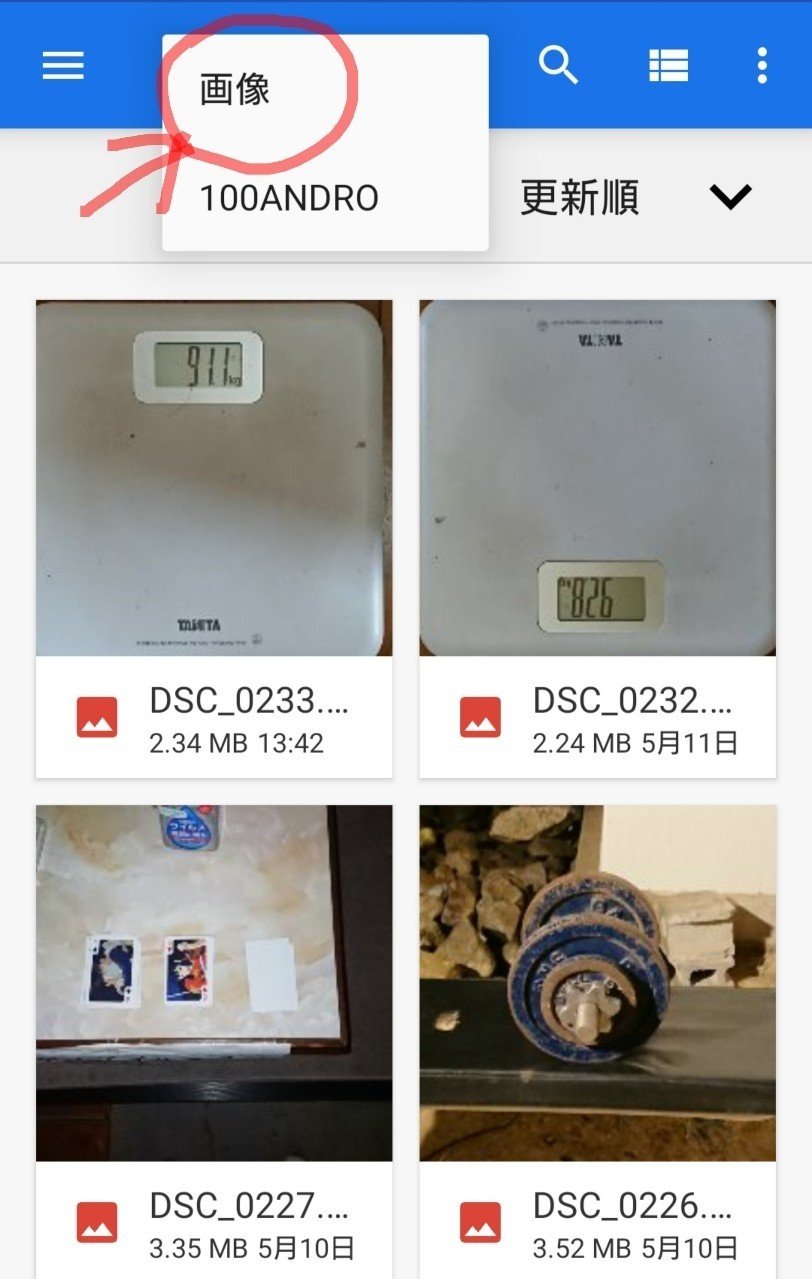View the DSC_0226 dumbbell photo
The height and width of the screenshot is (1279, 812).
tap(597, 982)
